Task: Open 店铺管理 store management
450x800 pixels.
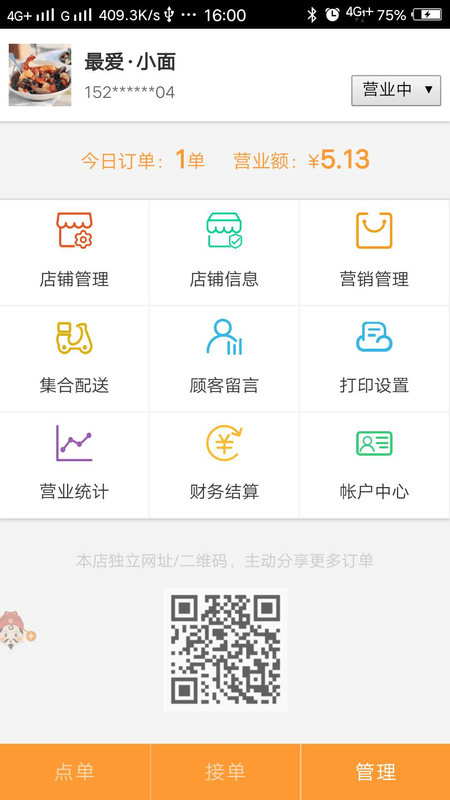Action: [x=74, y=253]
